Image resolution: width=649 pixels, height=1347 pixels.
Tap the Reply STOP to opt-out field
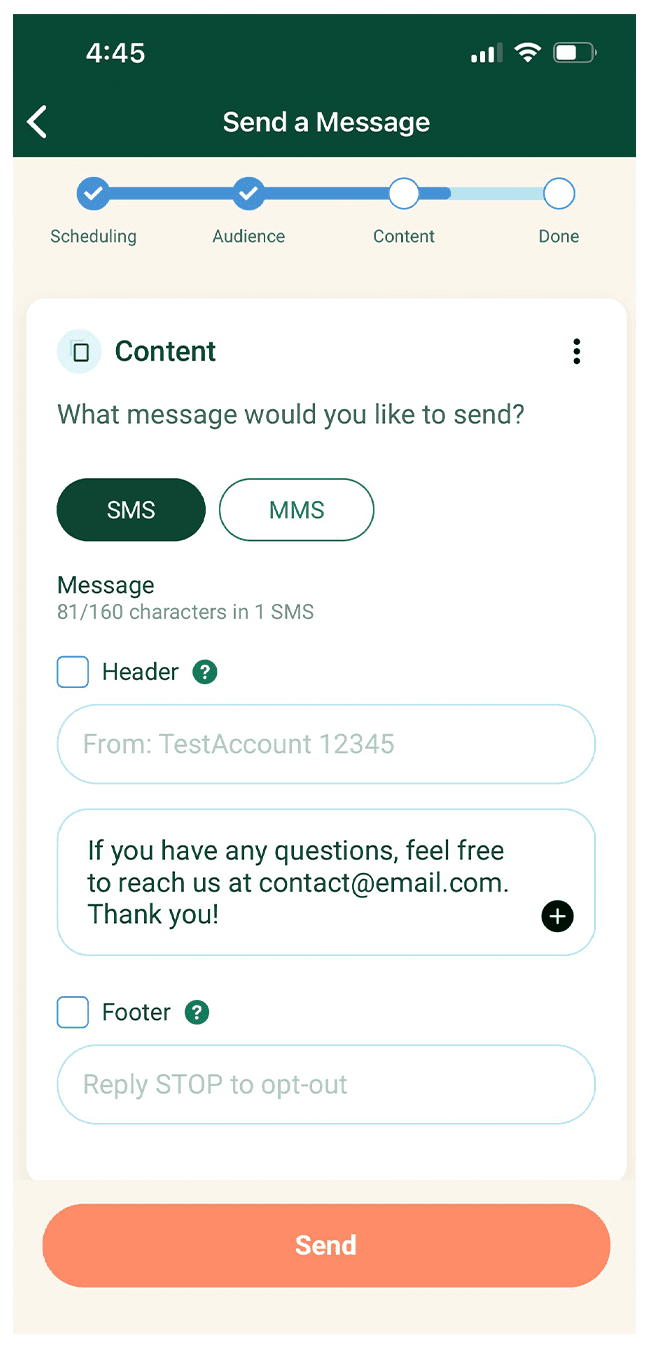click(326, 1085)
